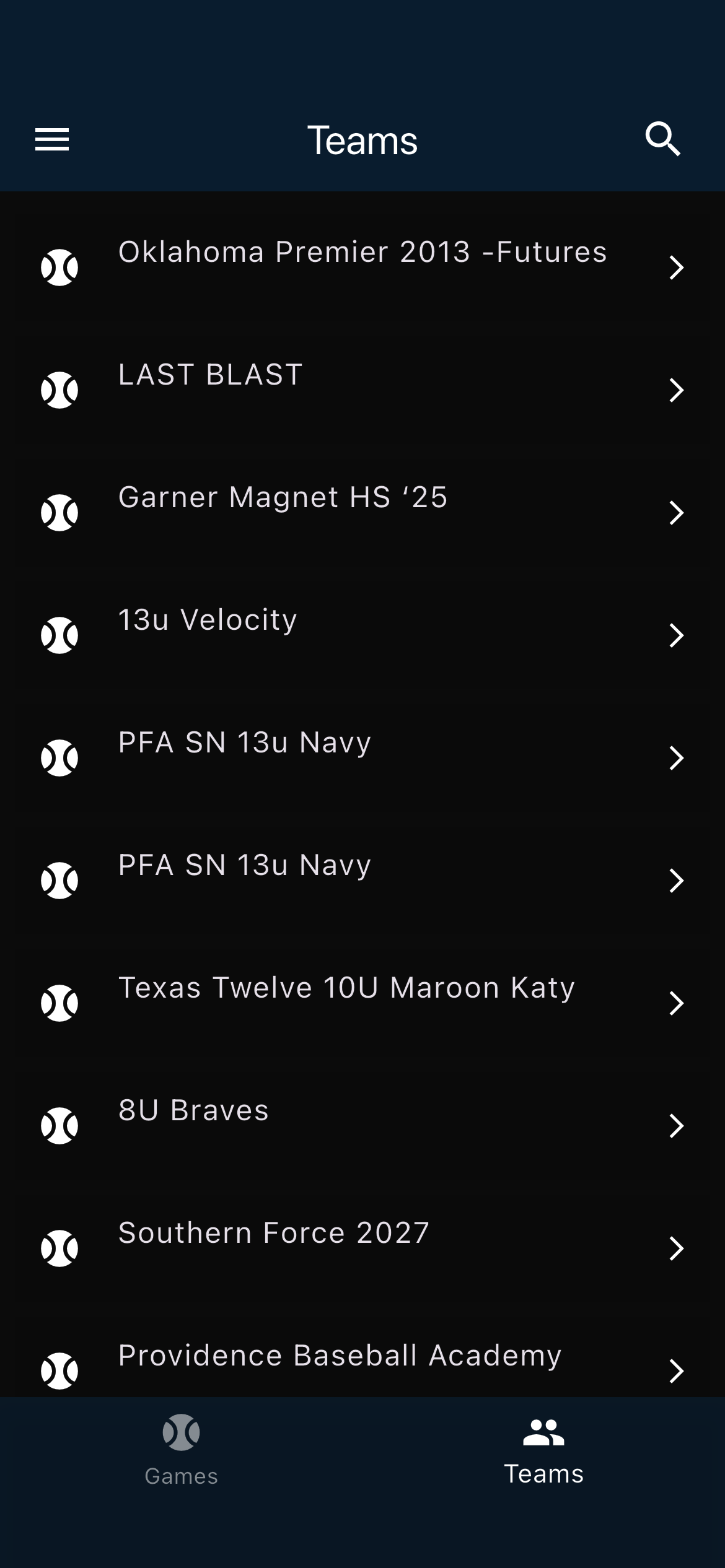View Garner Magnet HS '25 team
This screenshot has height=1568, width=725.
(362, 512)
